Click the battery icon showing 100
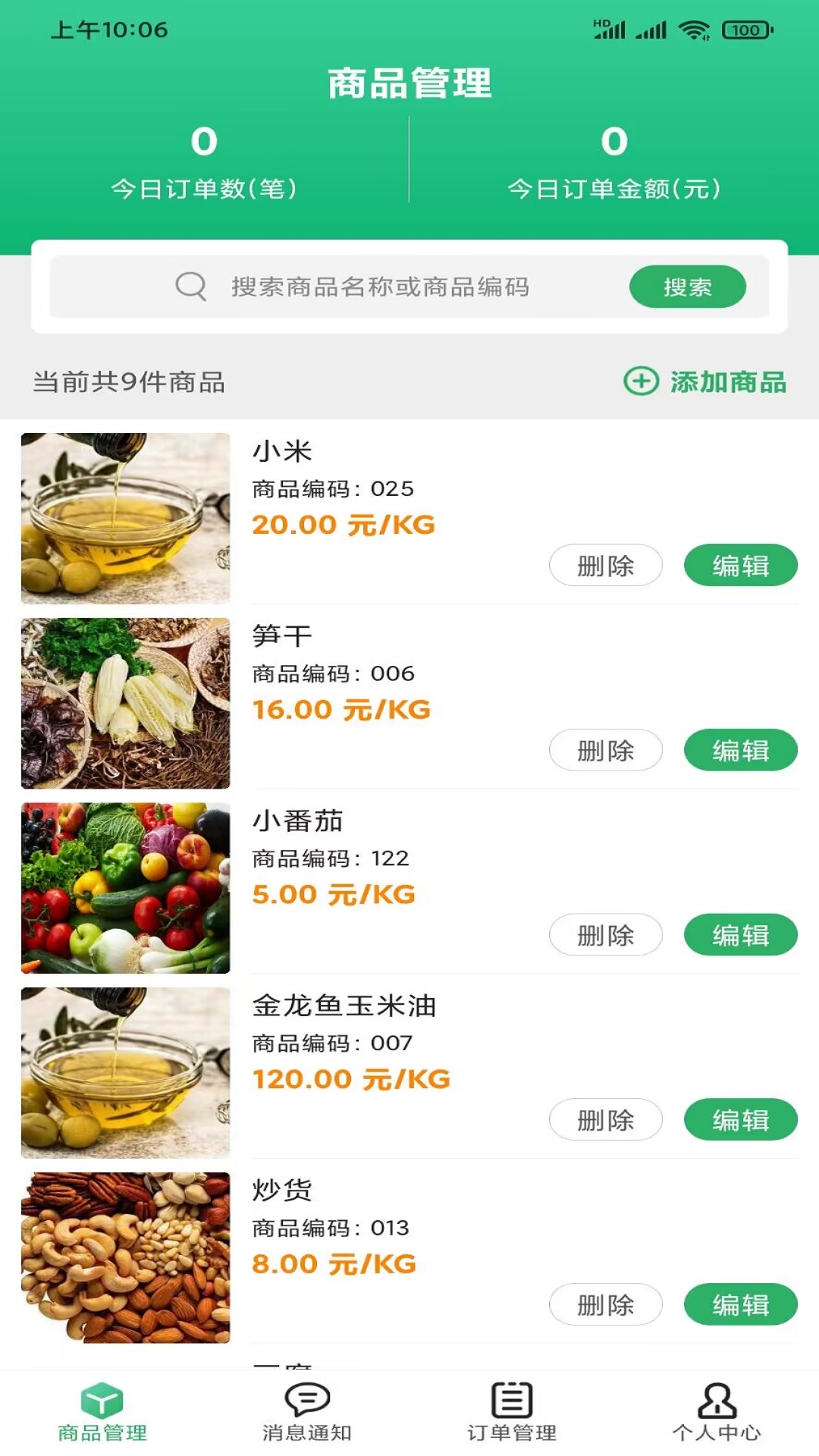 (743, 30)
